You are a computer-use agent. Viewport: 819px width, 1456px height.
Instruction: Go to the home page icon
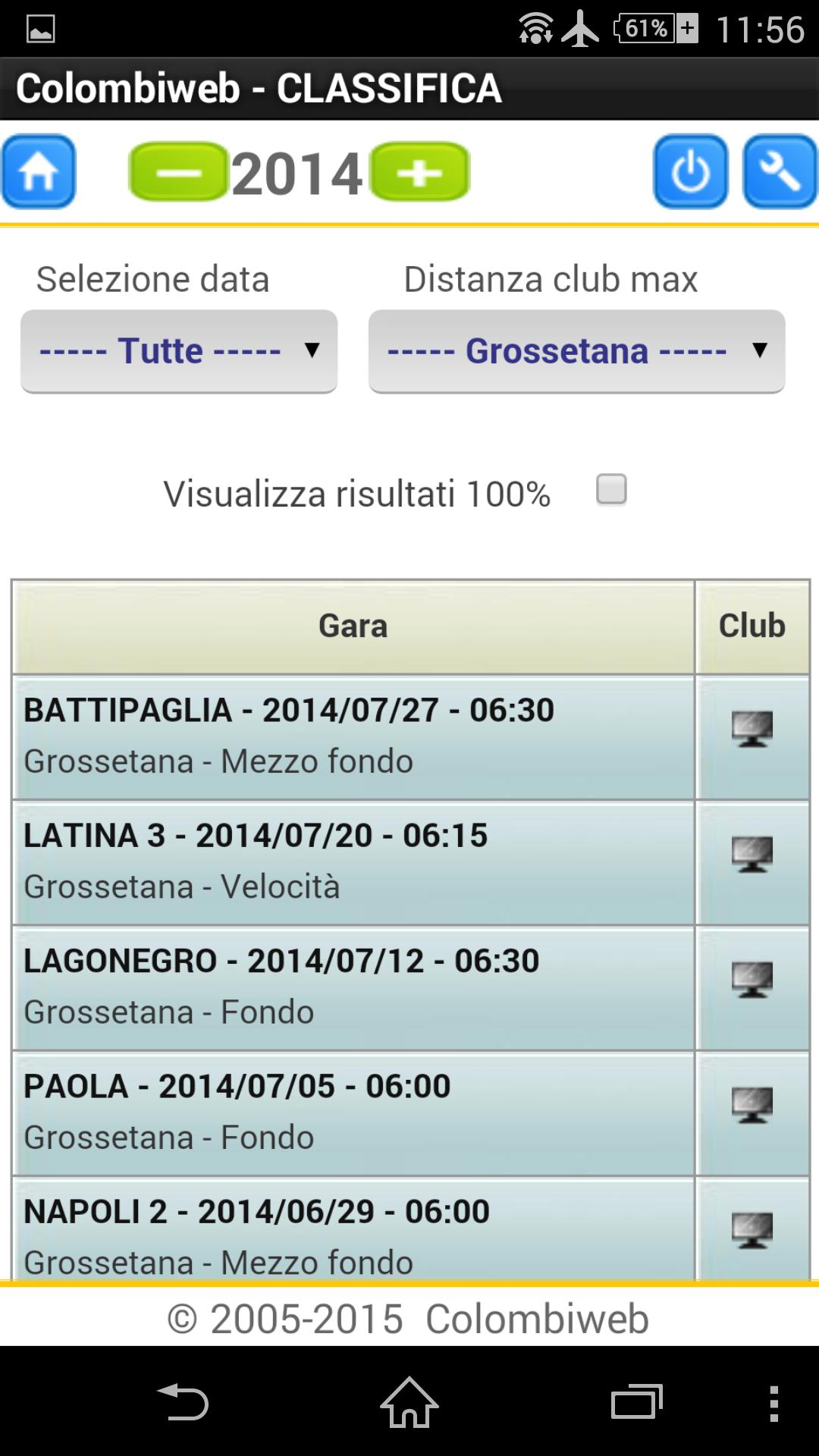[39, 171]
